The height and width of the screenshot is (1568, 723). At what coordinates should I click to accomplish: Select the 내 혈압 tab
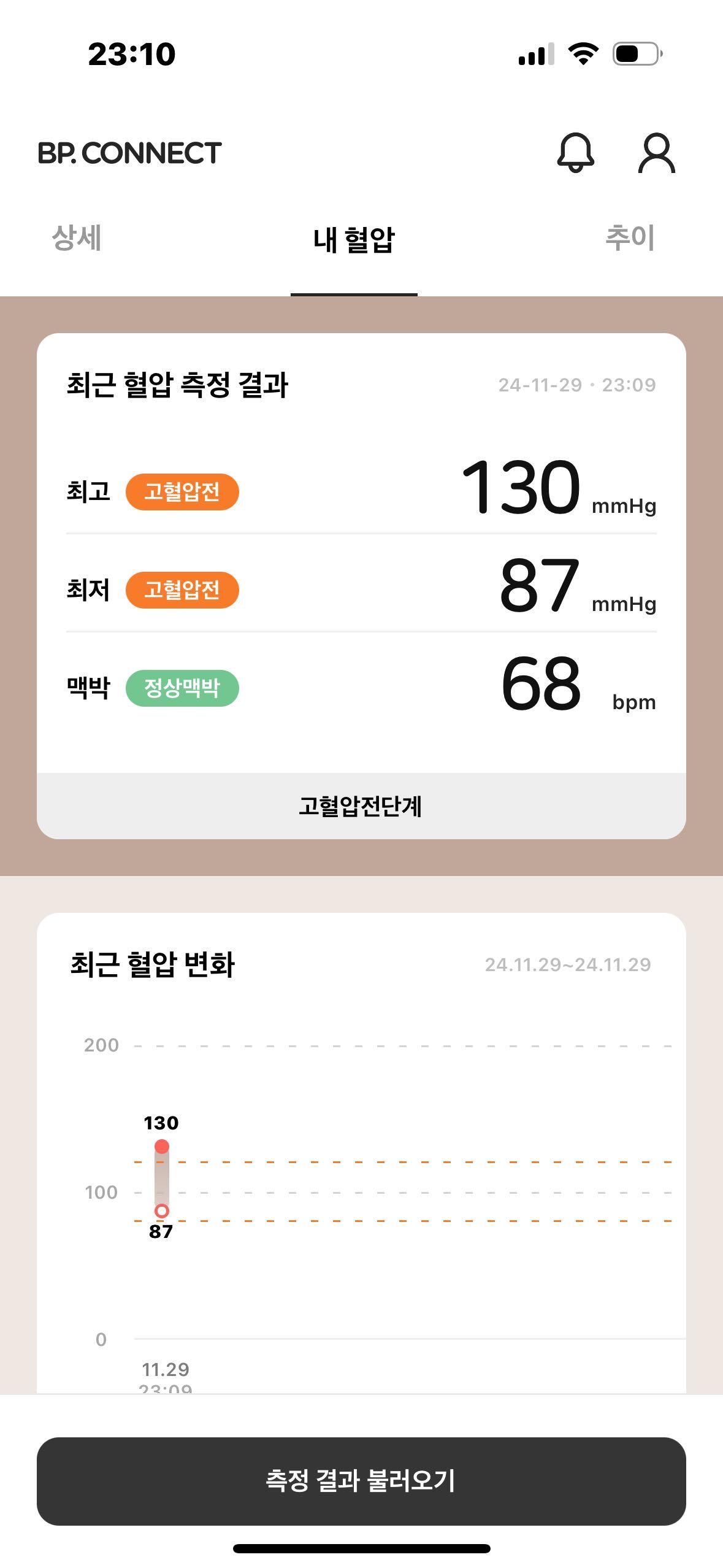tap(354, 240)
